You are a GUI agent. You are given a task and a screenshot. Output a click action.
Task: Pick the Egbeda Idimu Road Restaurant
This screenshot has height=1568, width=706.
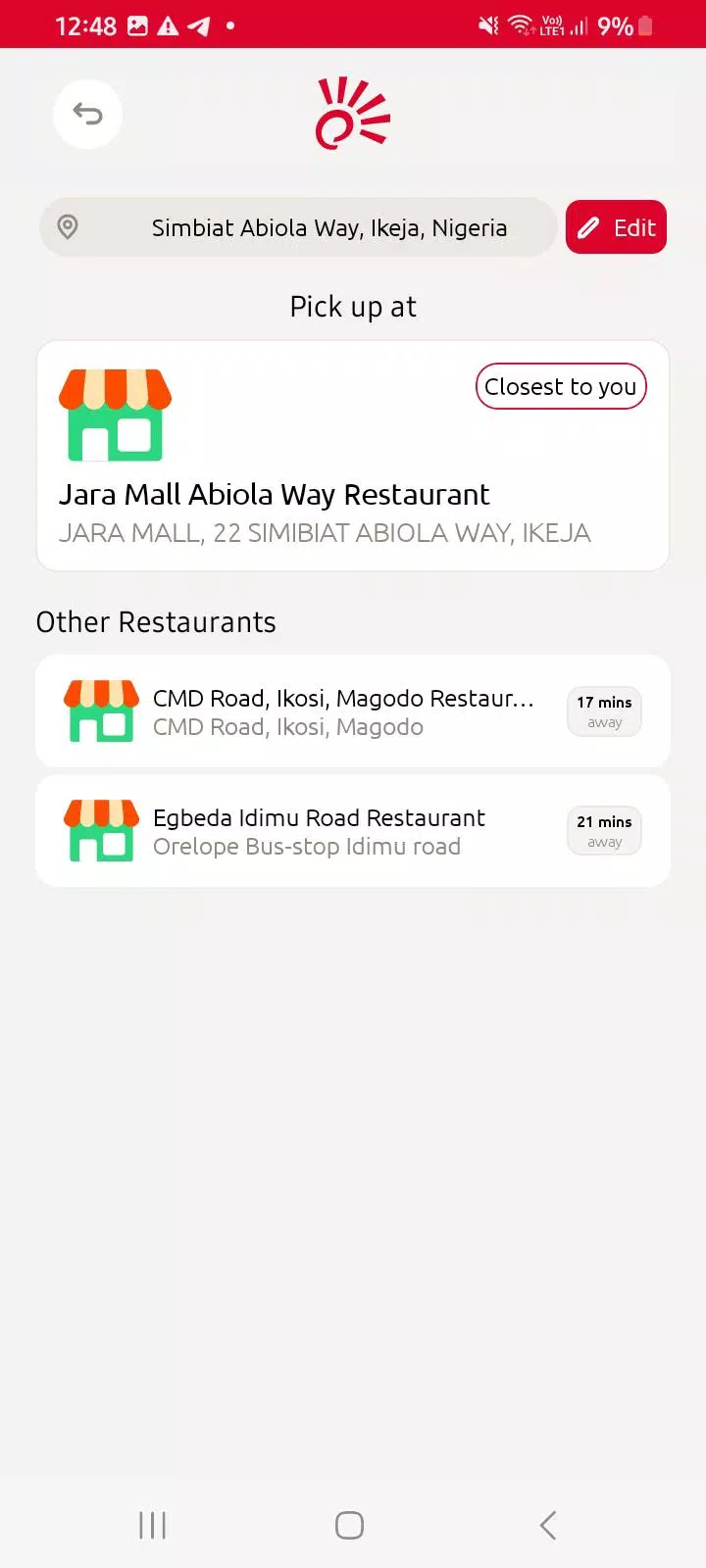tap(353, 831)
